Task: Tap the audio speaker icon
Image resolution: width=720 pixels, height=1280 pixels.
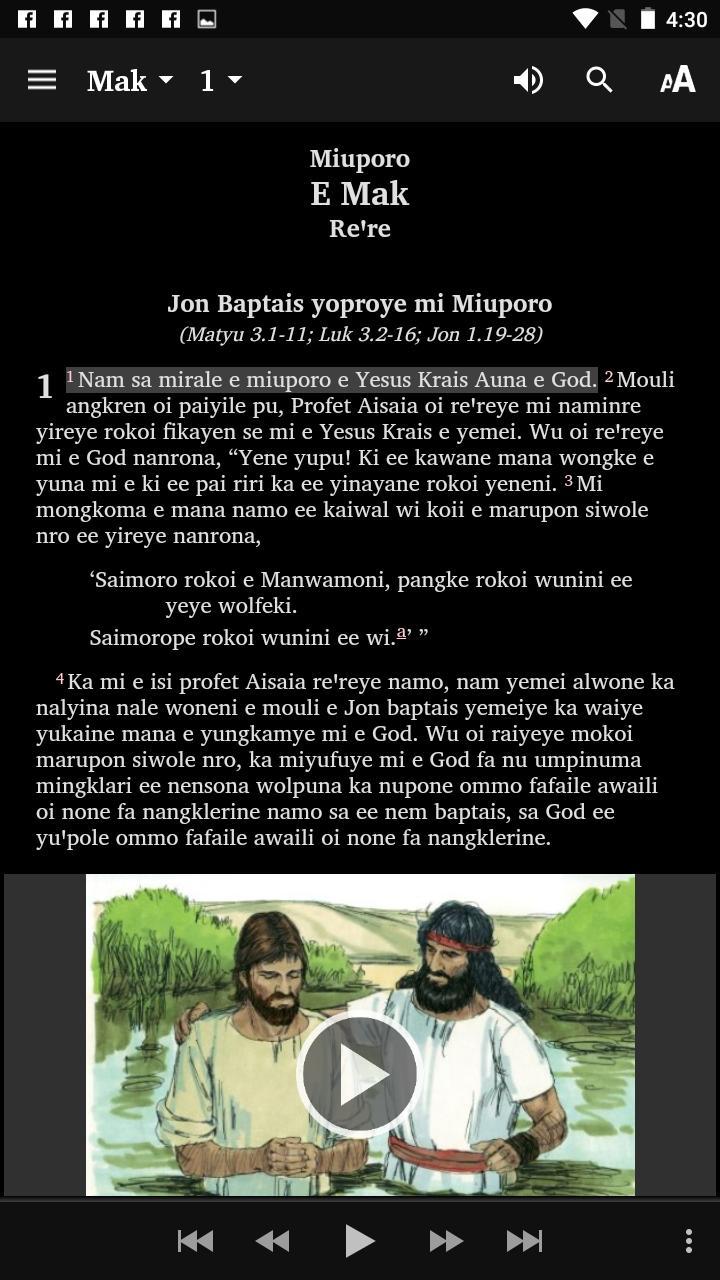Action: (x=528, y=80)
